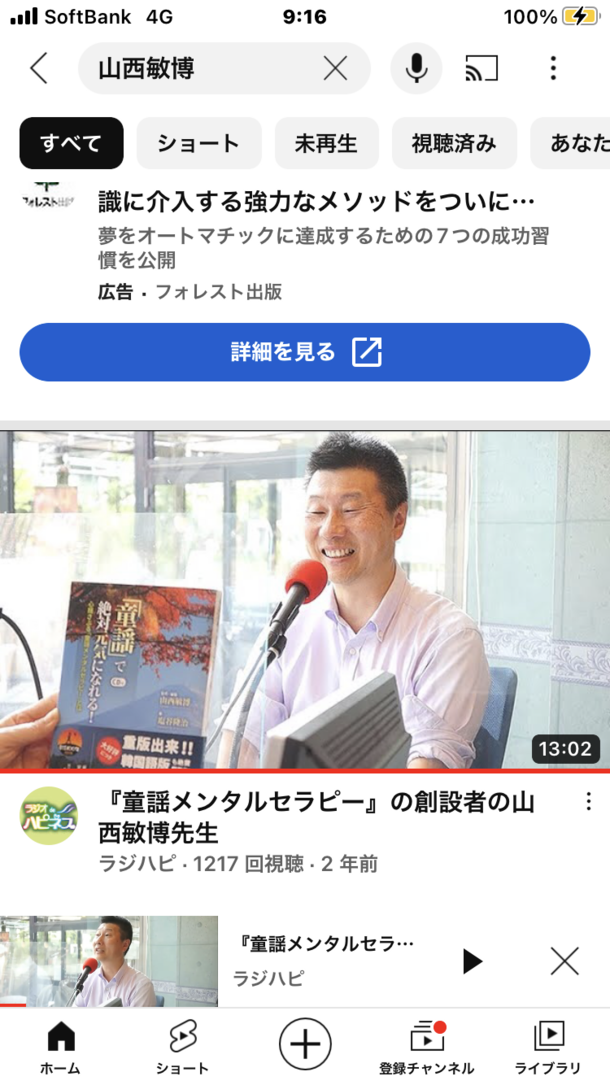Open options menu for 童謡メンタルセラピー video
This screenshot has width=610, height=1085.
point(588,802)
